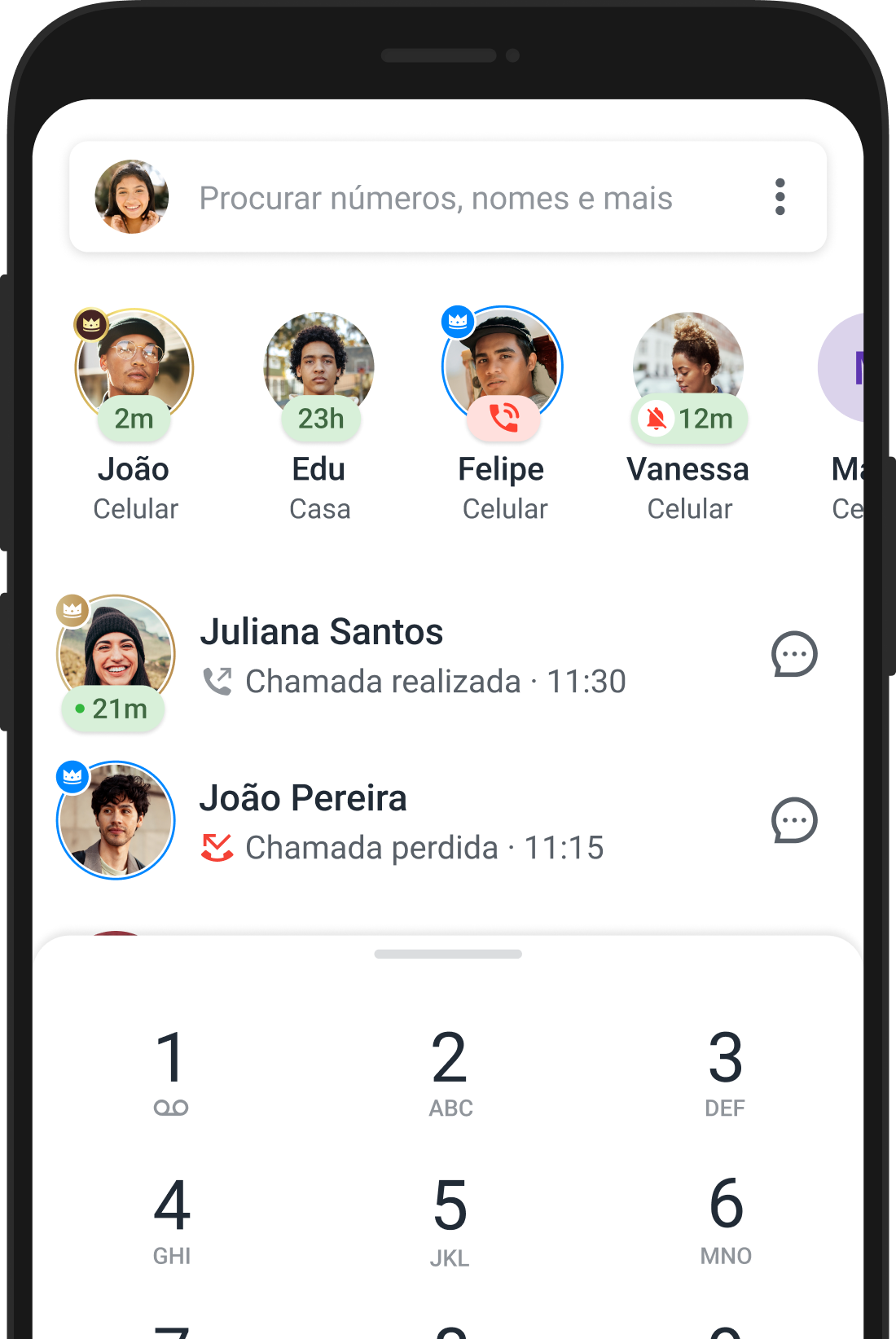Screen dimensions: 896x1339
Task: Send a message to João Pereira
Action: click(794, 820)
